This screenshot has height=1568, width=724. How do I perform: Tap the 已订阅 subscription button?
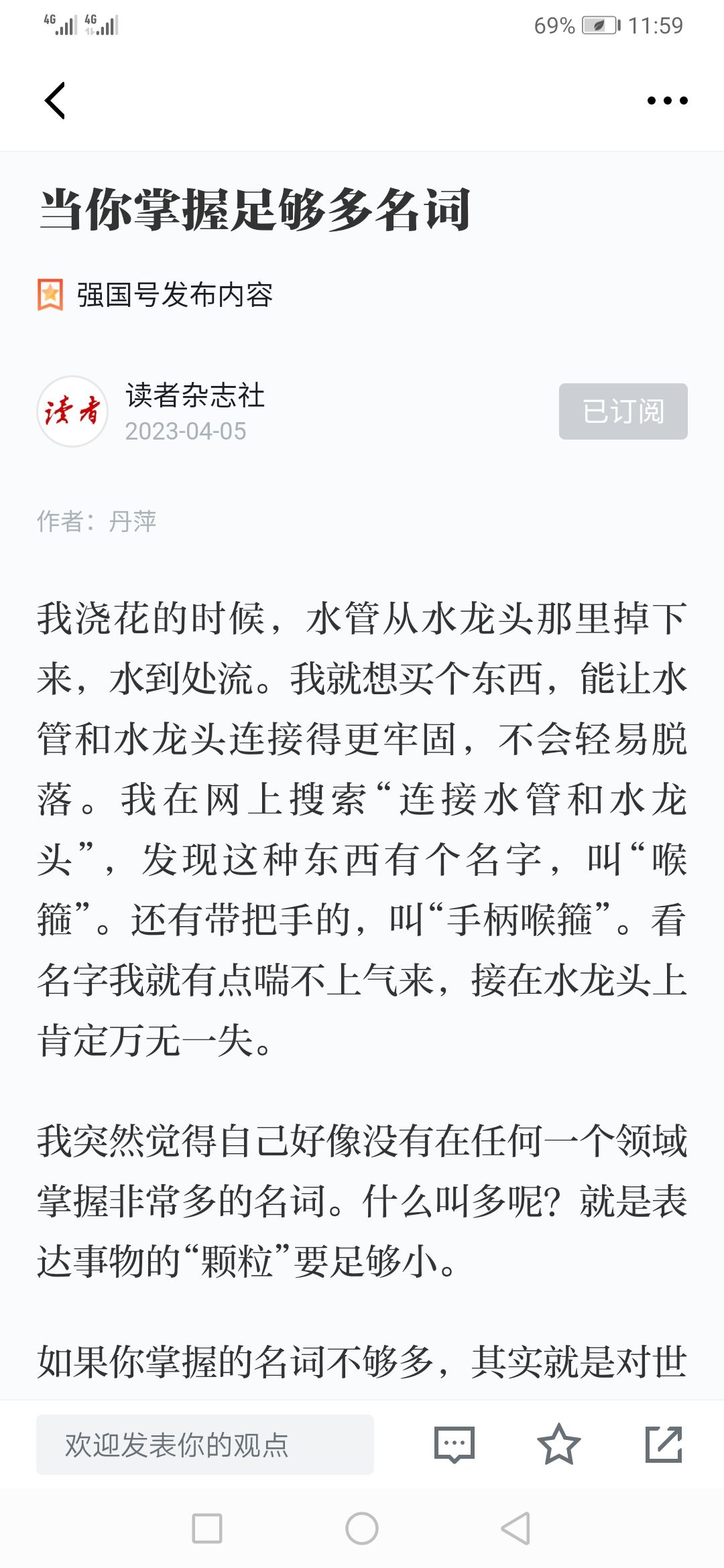click(x=623, y=411)
